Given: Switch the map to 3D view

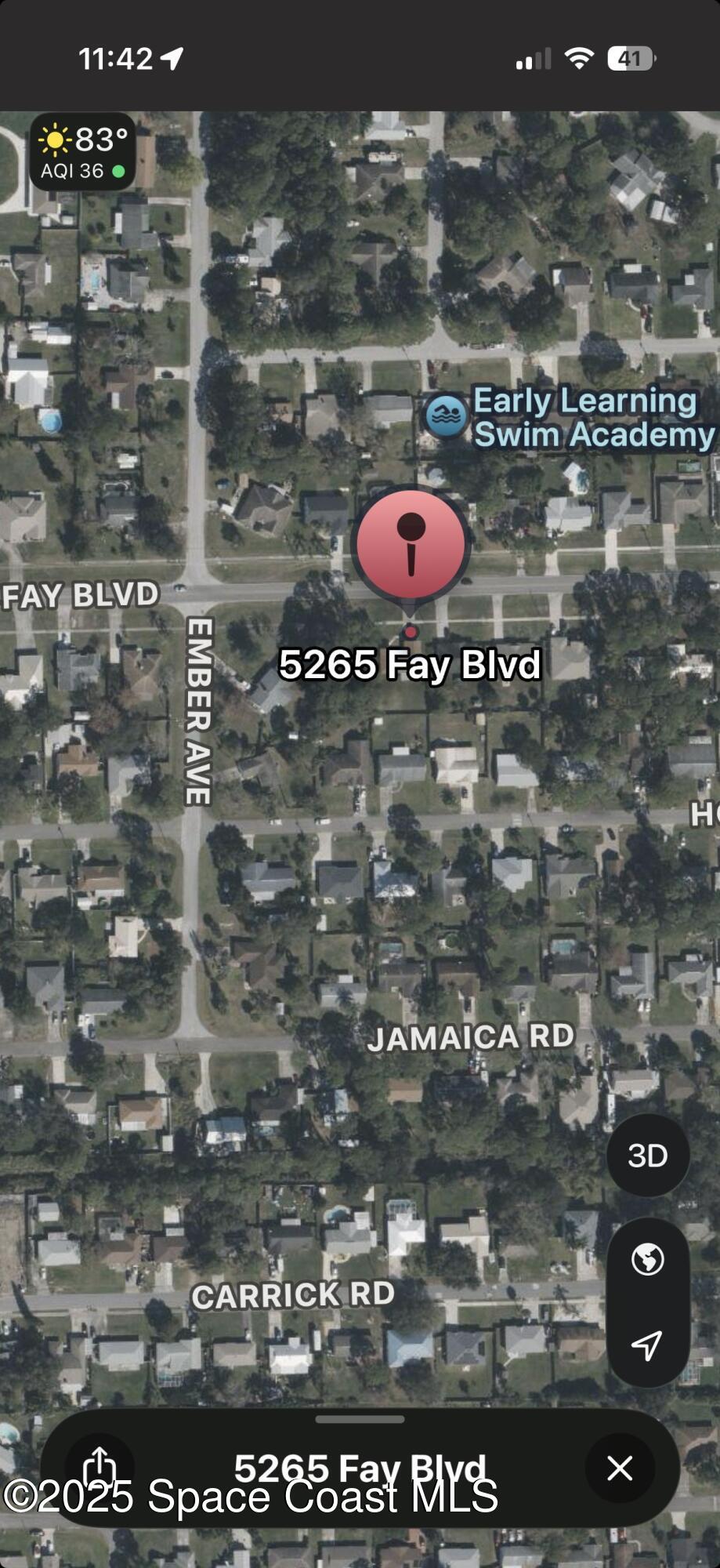Looking at the screenshot, I should [x=647, y=1155].
